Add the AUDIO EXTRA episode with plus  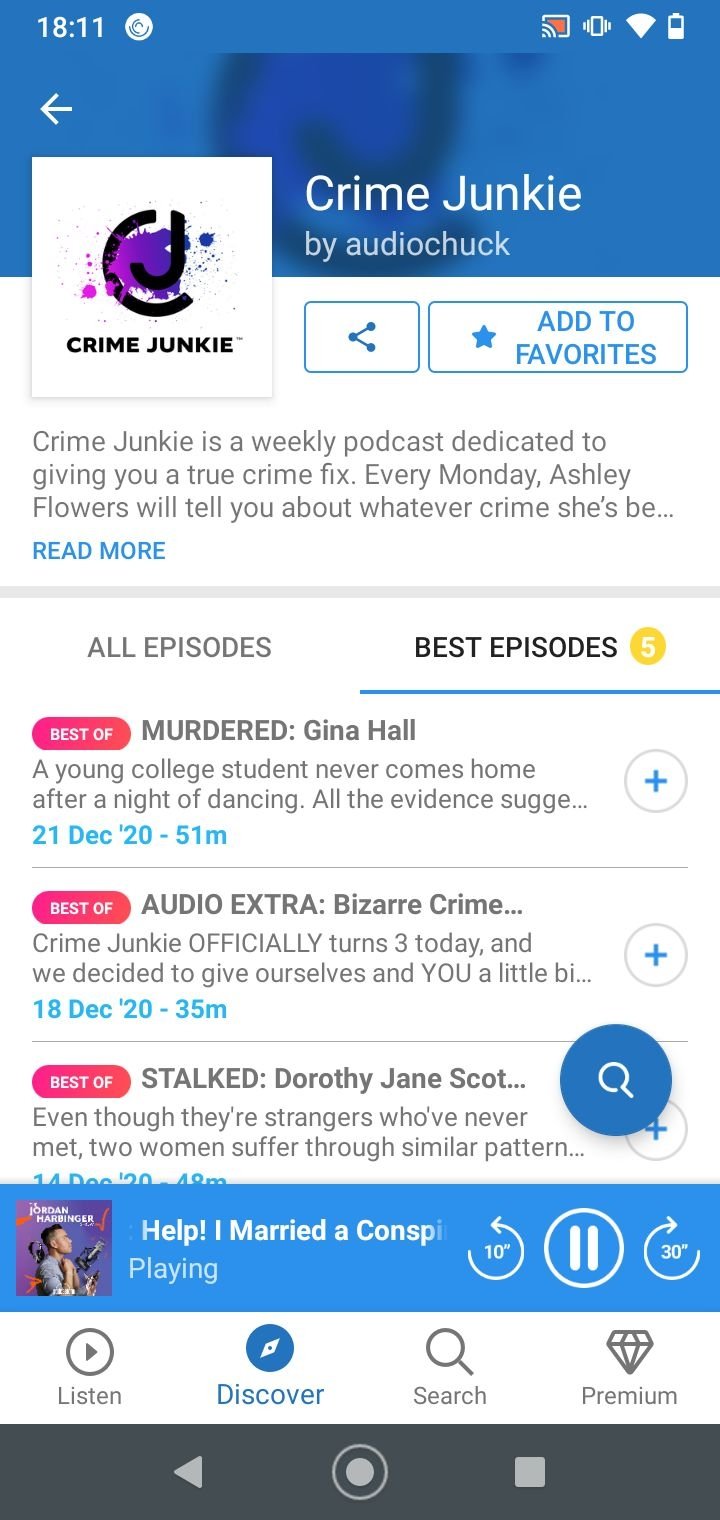click(656, 955)
